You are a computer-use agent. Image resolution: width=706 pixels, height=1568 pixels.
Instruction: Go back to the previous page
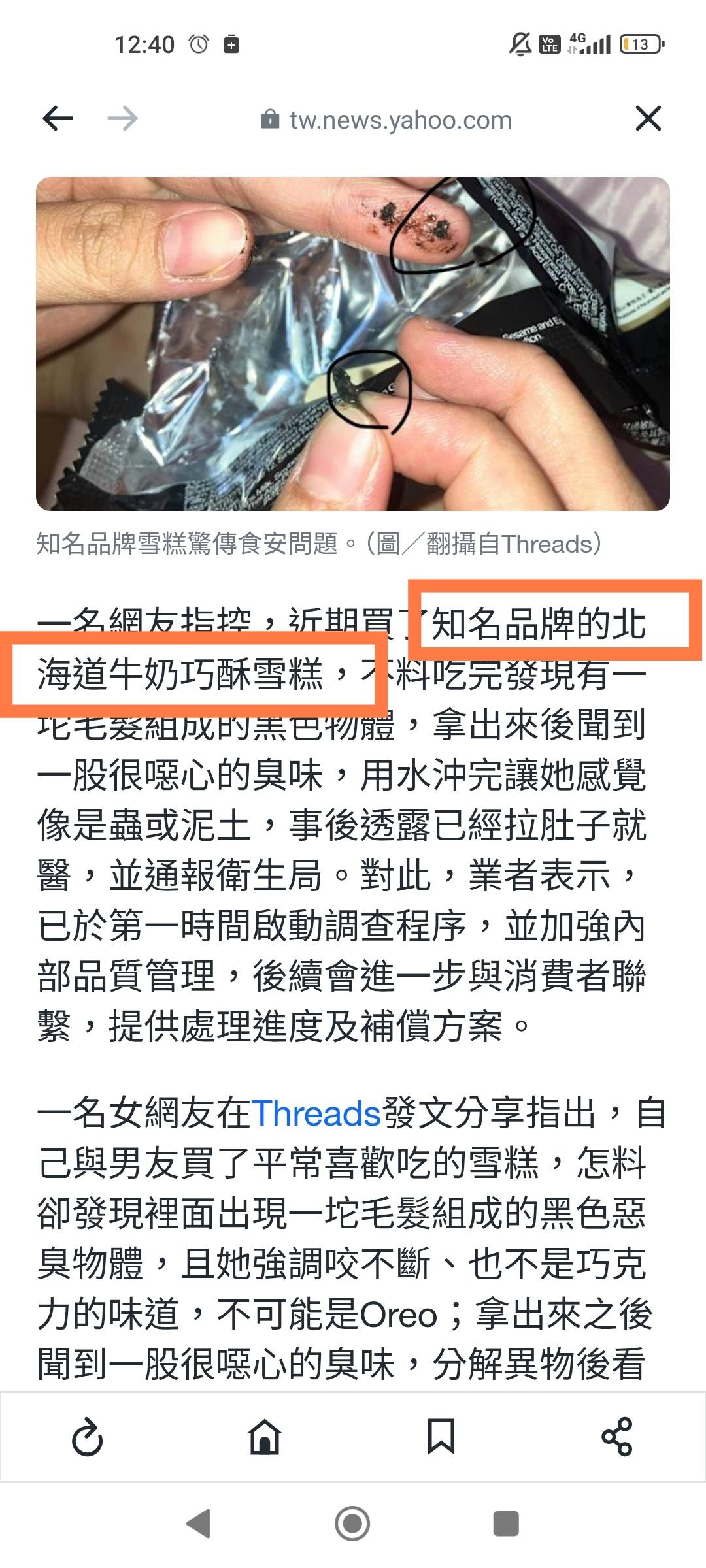tap(58, 119)
